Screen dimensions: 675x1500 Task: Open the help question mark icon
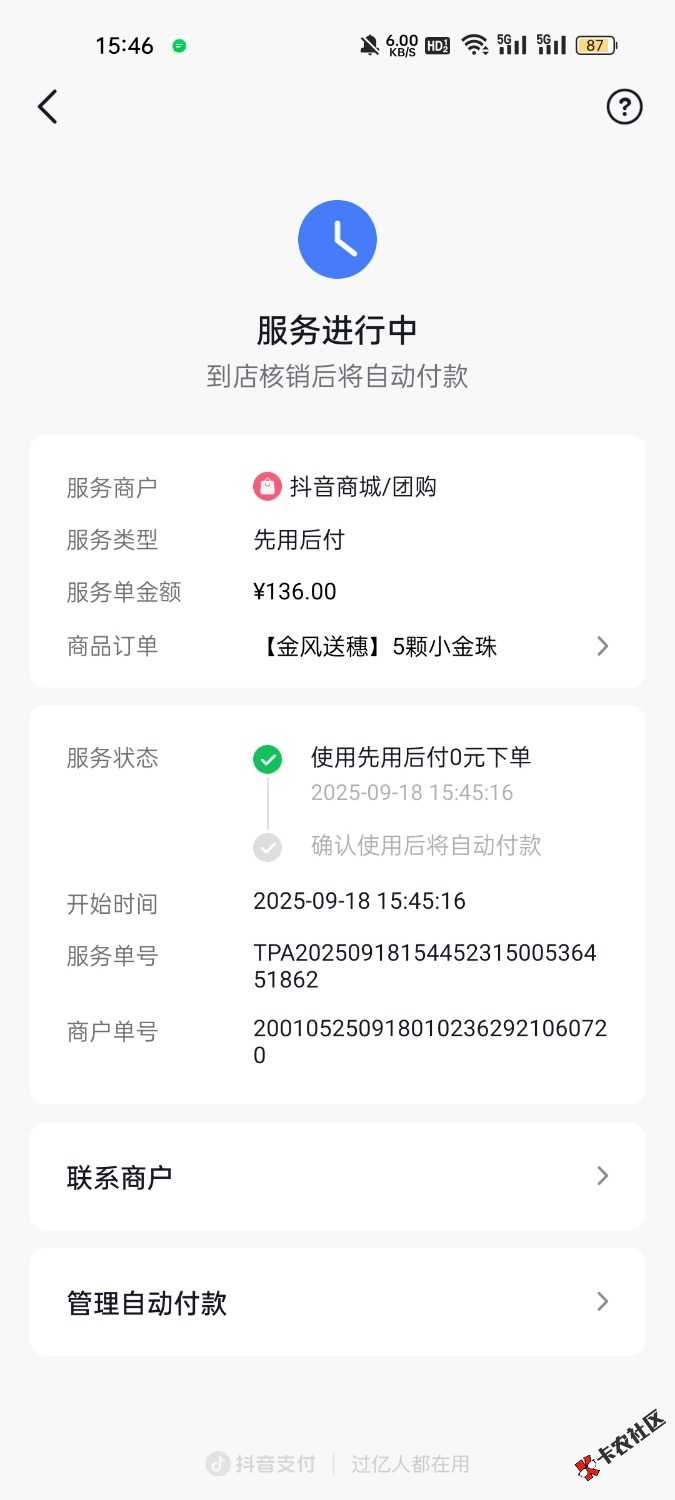tap(624, 107)
